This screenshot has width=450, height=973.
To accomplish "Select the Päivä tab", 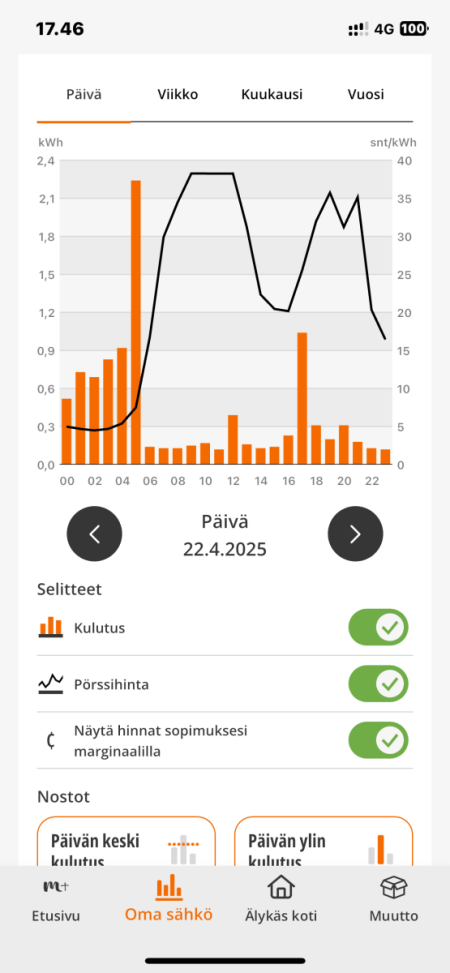I will pos(84,95).
